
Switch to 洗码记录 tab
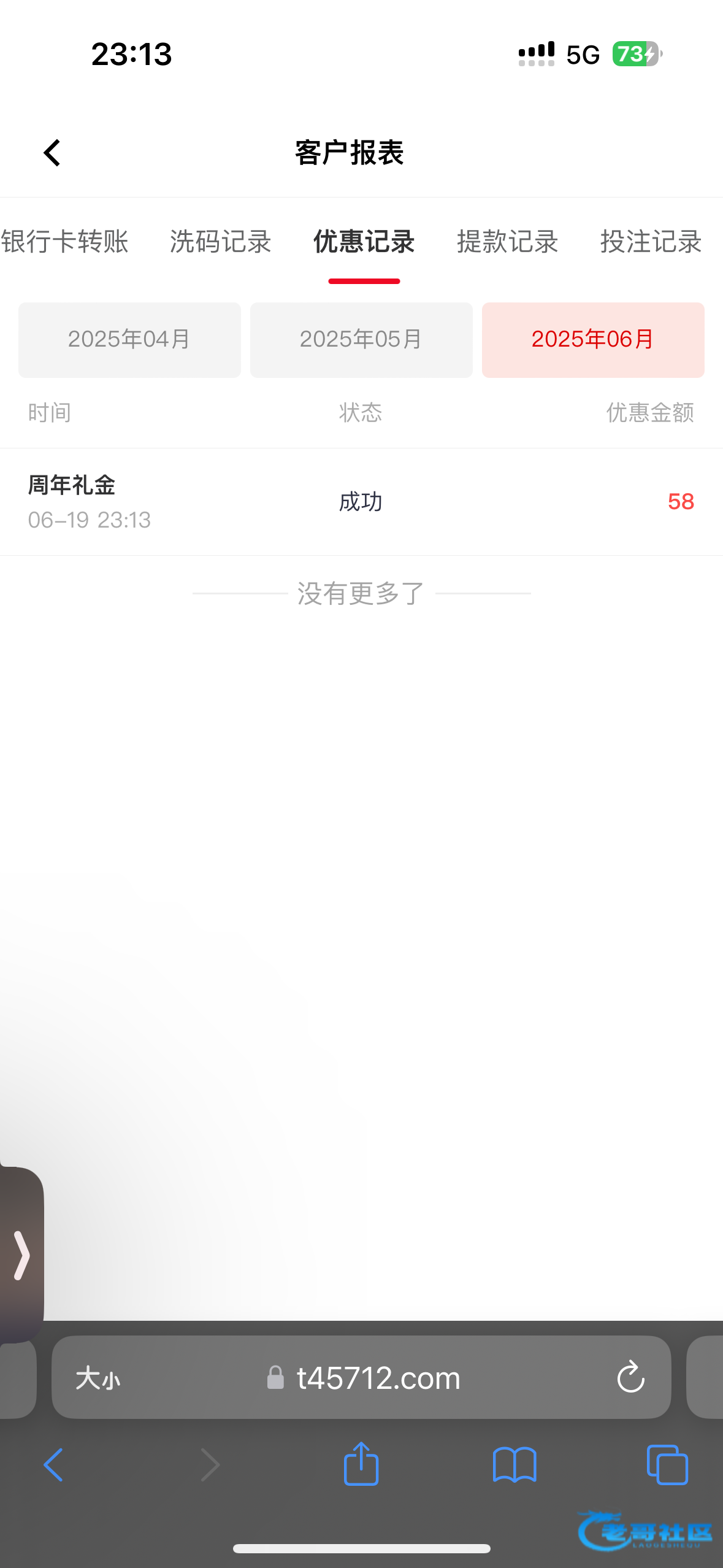tap(221, 242)
